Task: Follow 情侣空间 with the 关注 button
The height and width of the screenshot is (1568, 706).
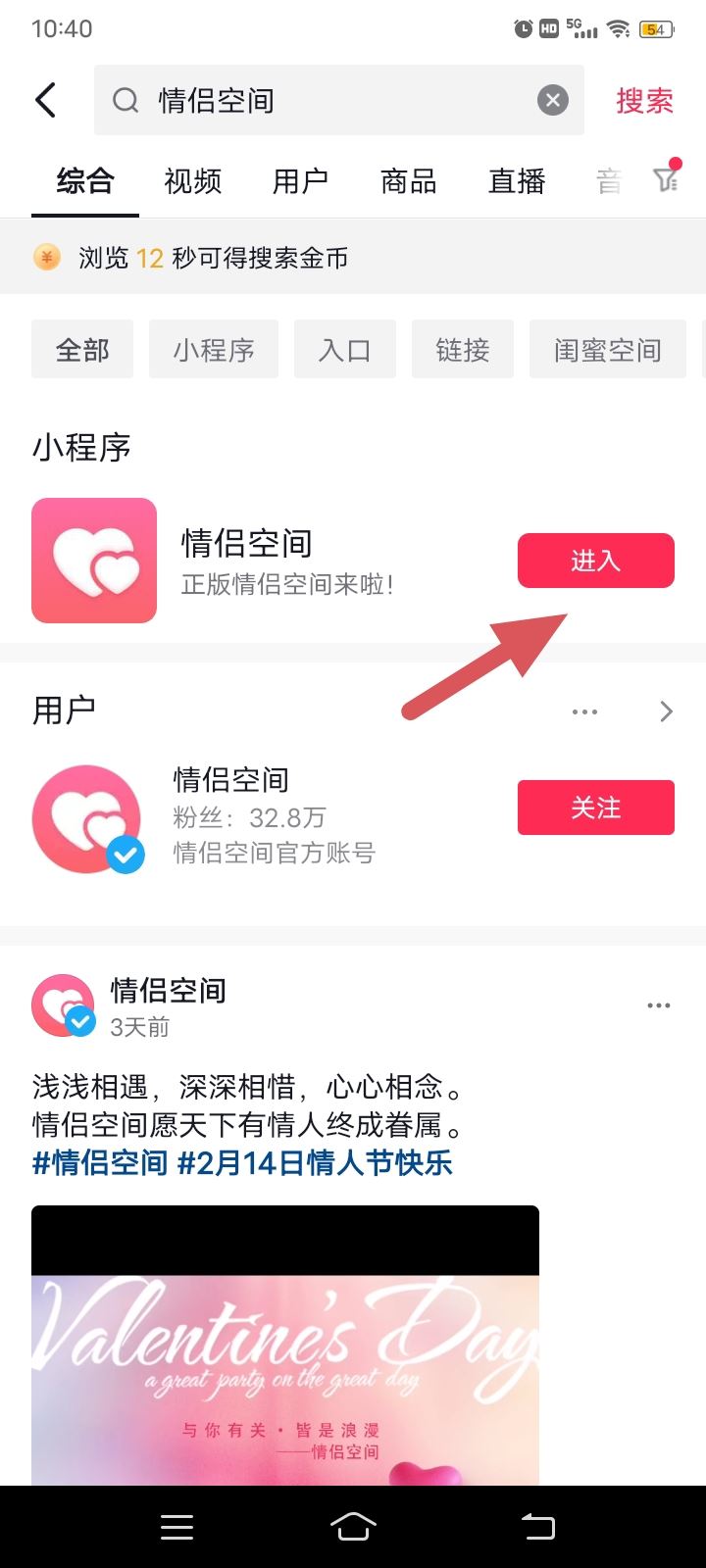Action: (595, 807)
